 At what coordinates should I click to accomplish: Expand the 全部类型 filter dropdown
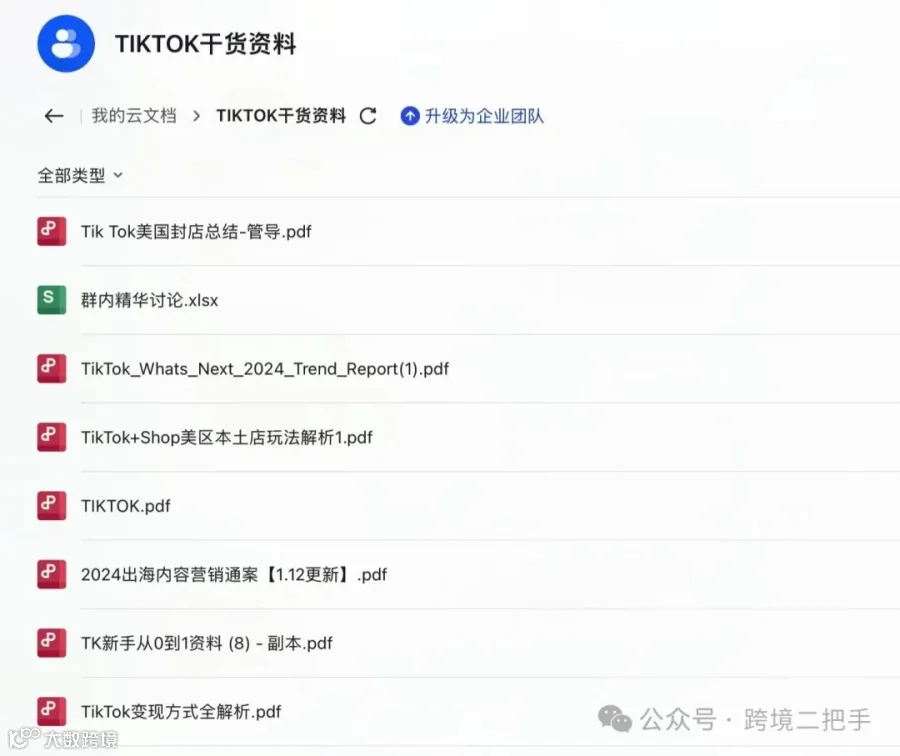coord(80,175)
